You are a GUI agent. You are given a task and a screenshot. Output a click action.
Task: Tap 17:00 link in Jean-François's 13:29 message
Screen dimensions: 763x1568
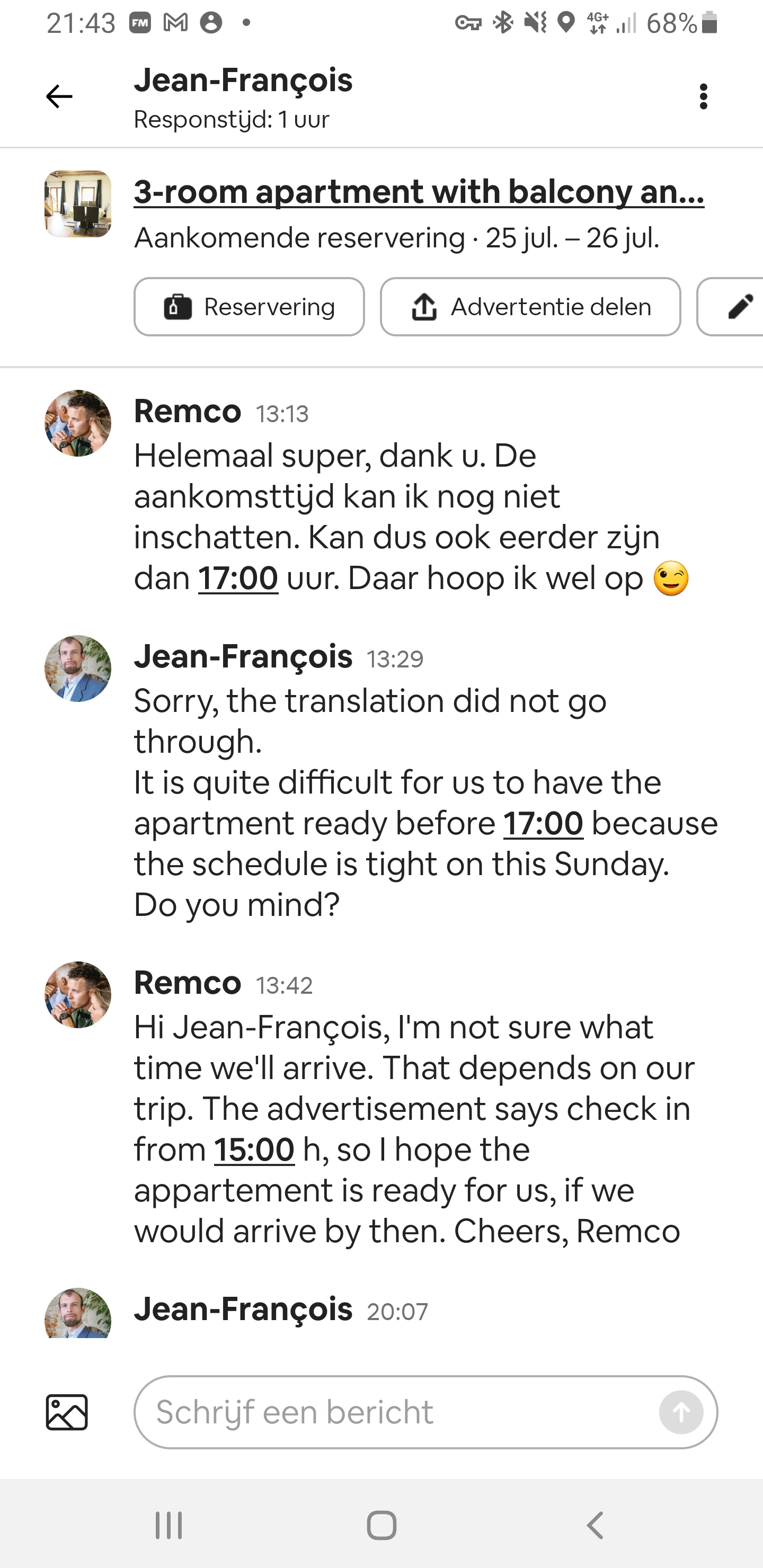pos(543,824)
